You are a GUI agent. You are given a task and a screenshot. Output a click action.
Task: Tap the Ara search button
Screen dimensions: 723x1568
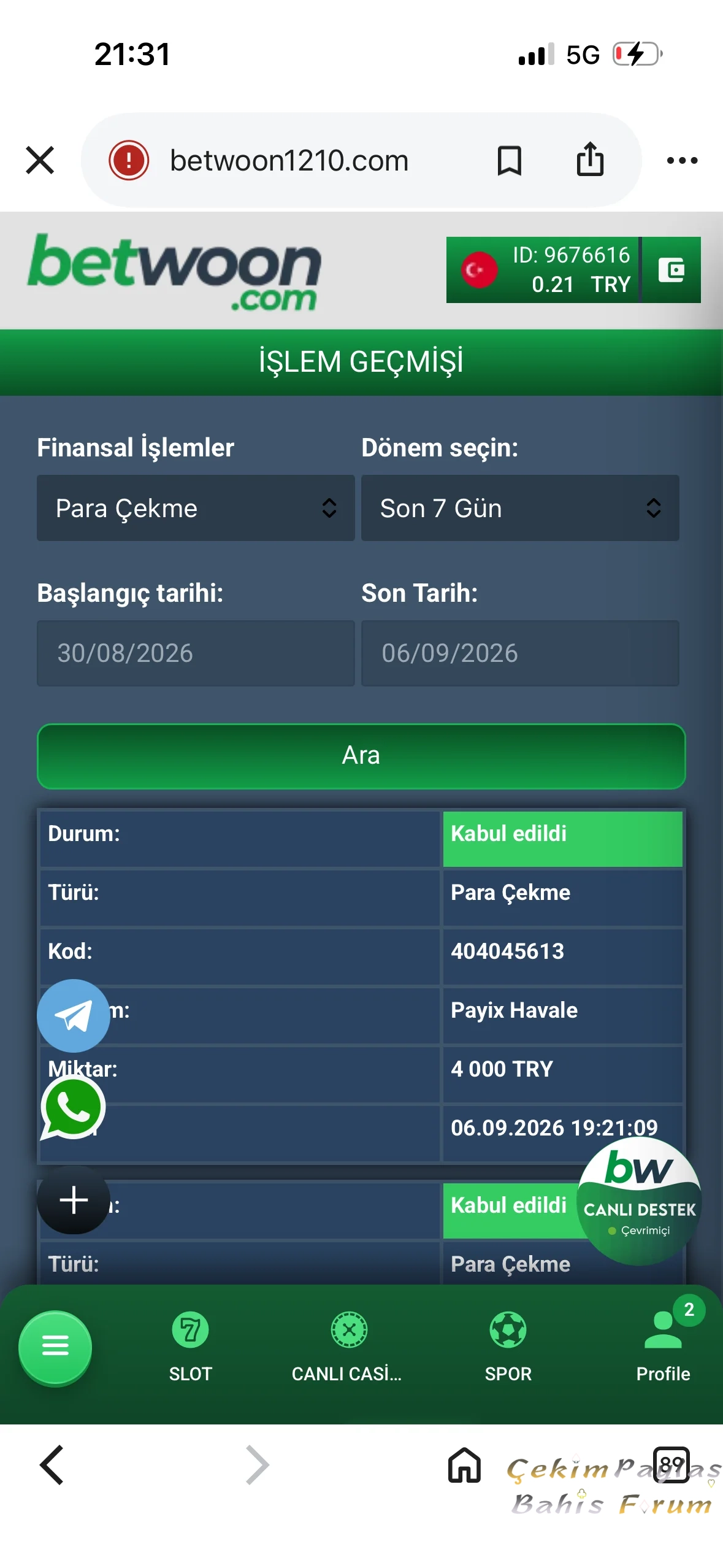(361, 756)
